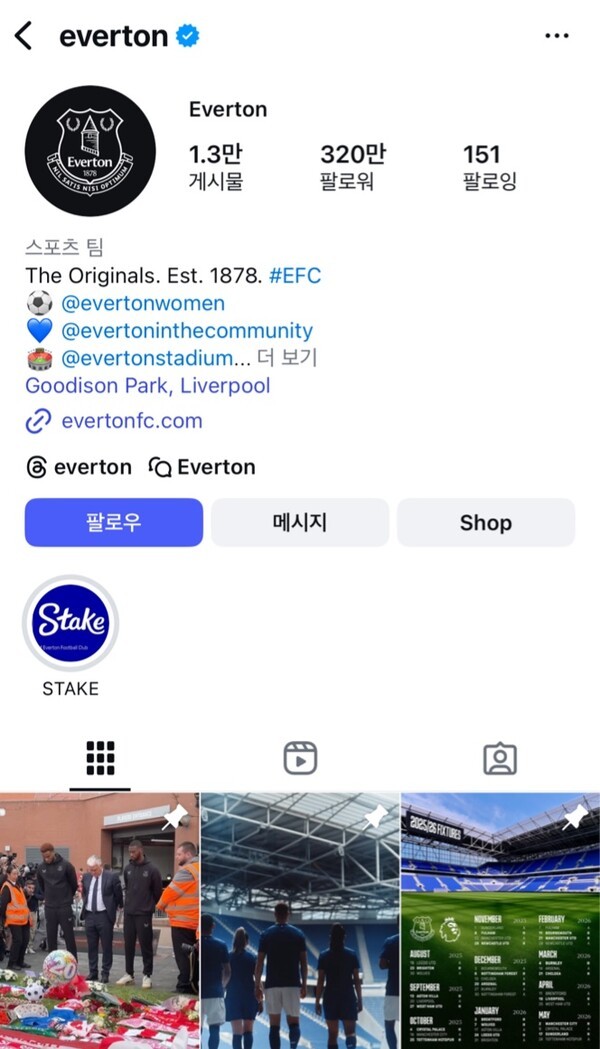Open the 팔로잉 following list

point(490,167)
